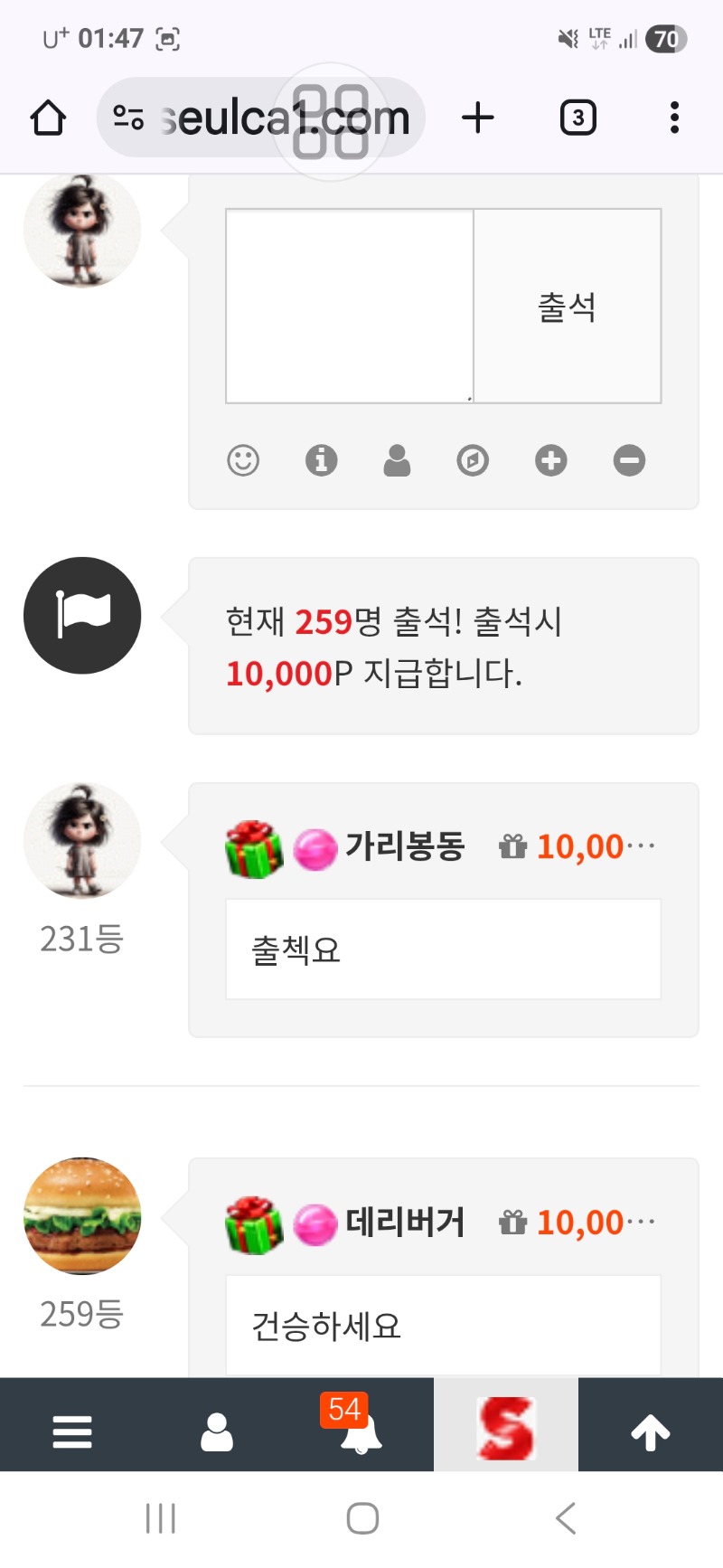723x1568 pixels.
Task: Tap the red S logo button
Action: tap(506, 1429)
